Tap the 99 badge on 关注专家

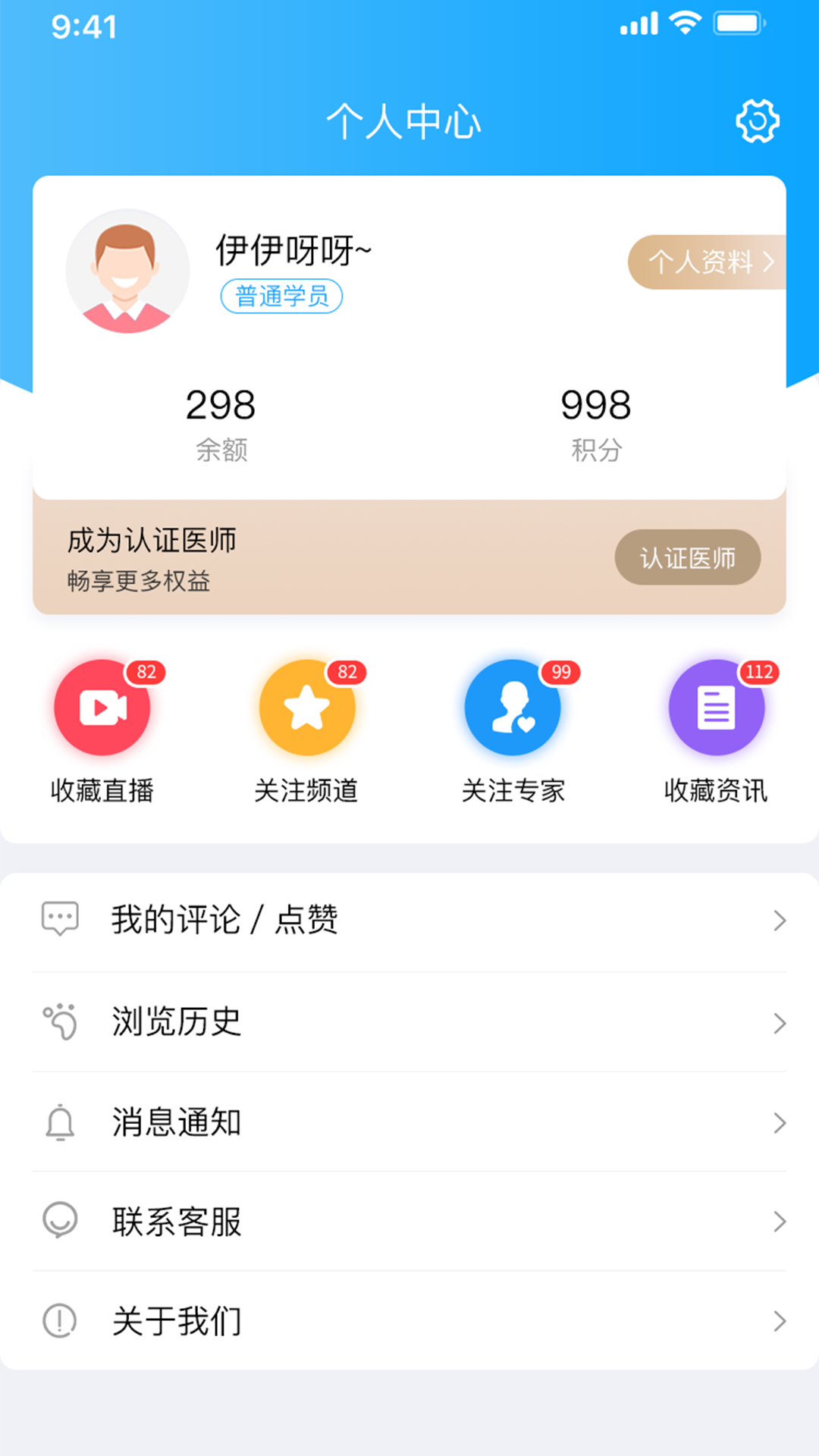point(560,671)
